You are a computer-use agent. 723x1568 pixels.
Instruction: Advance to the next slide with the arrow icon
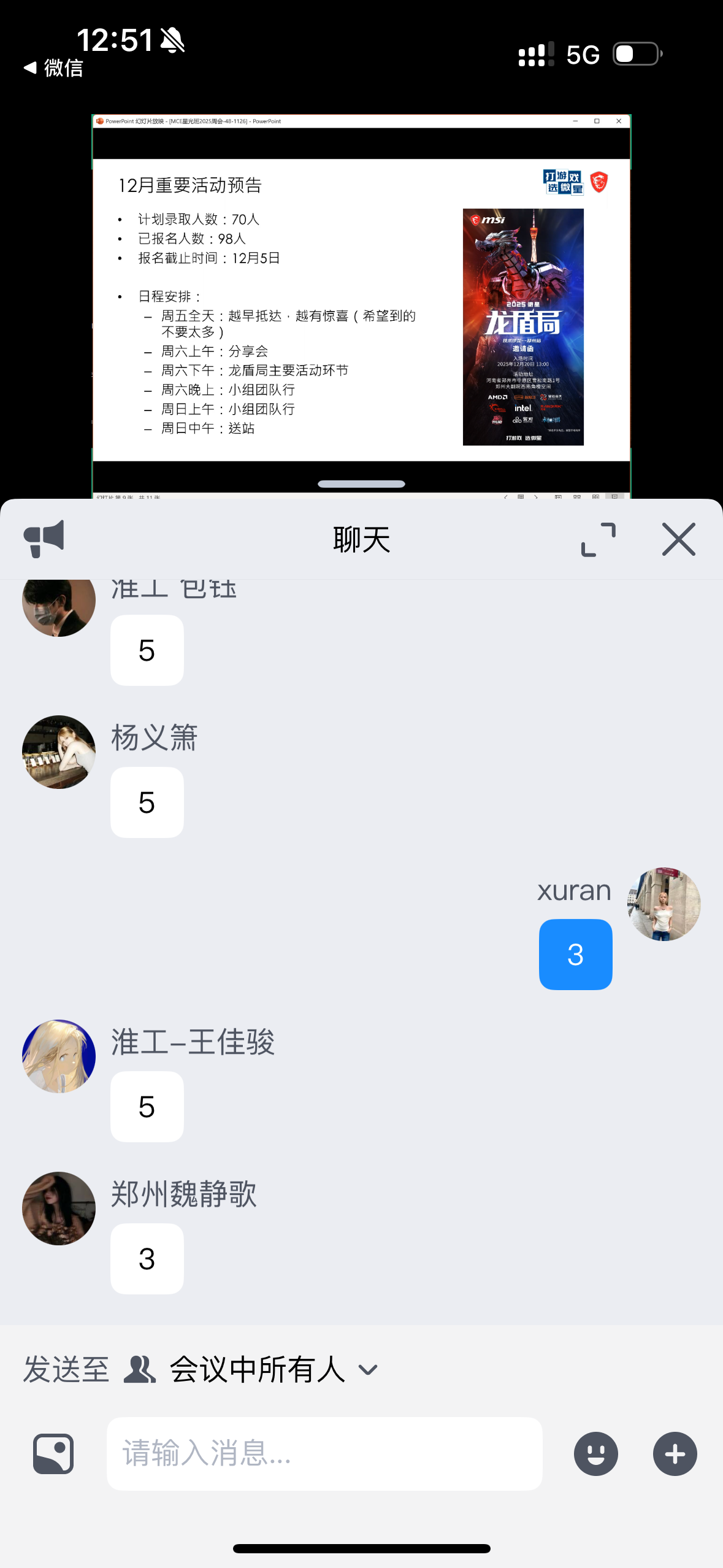pos(535,498)
